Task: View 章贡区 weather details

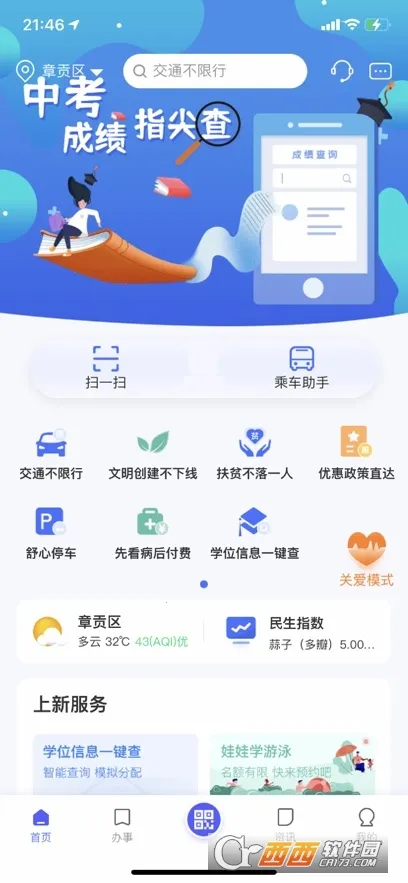Action: (110, 632)
